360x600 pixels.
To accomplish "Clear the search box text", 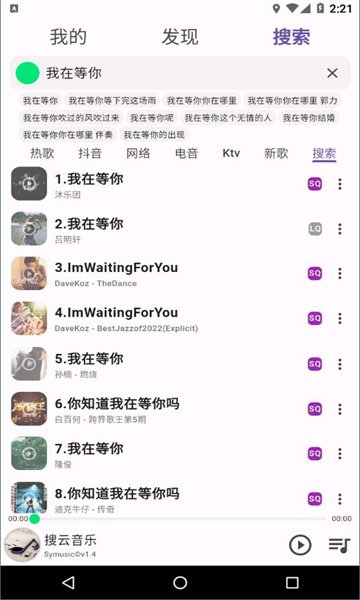I will [x=332, y=73].
